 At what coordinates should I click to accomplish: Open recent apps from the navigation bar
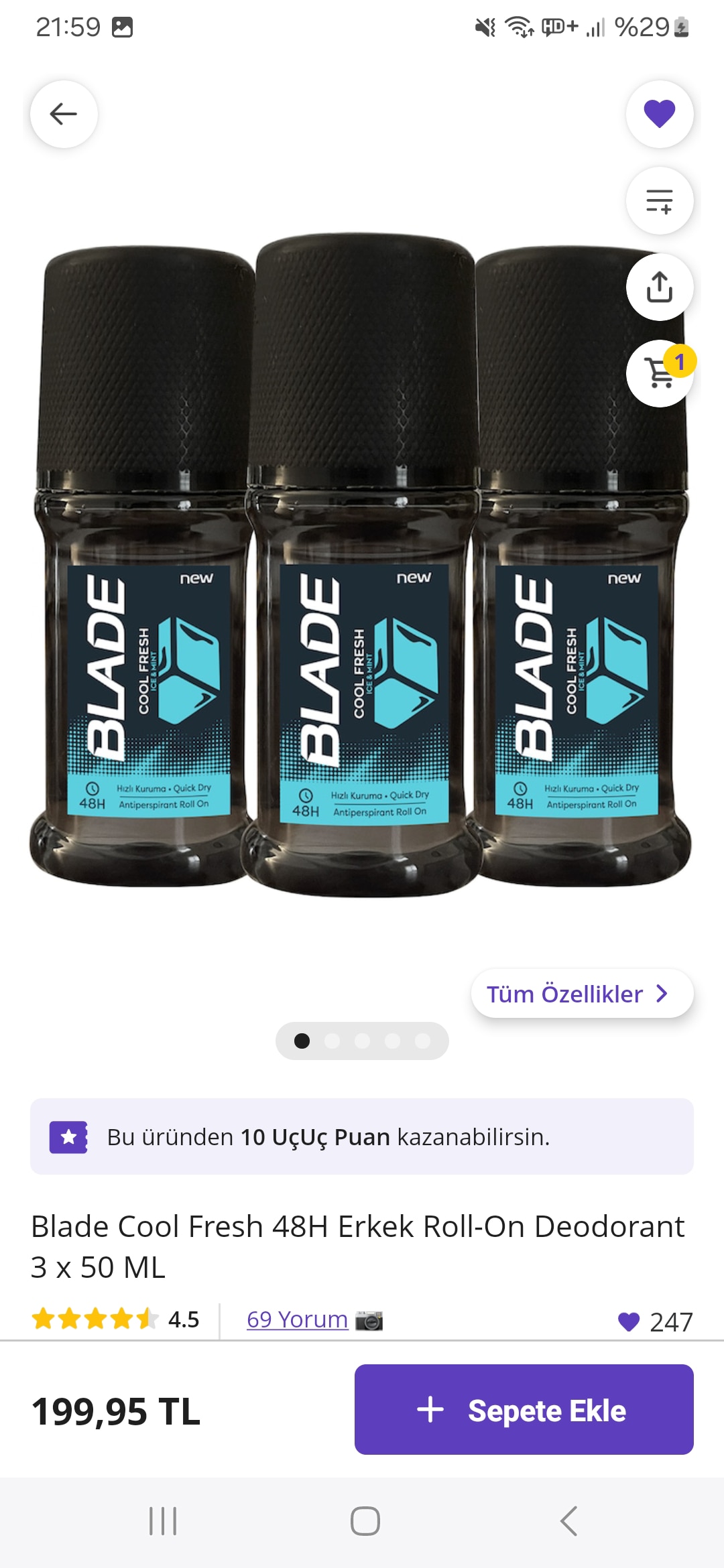[163, 1520]
